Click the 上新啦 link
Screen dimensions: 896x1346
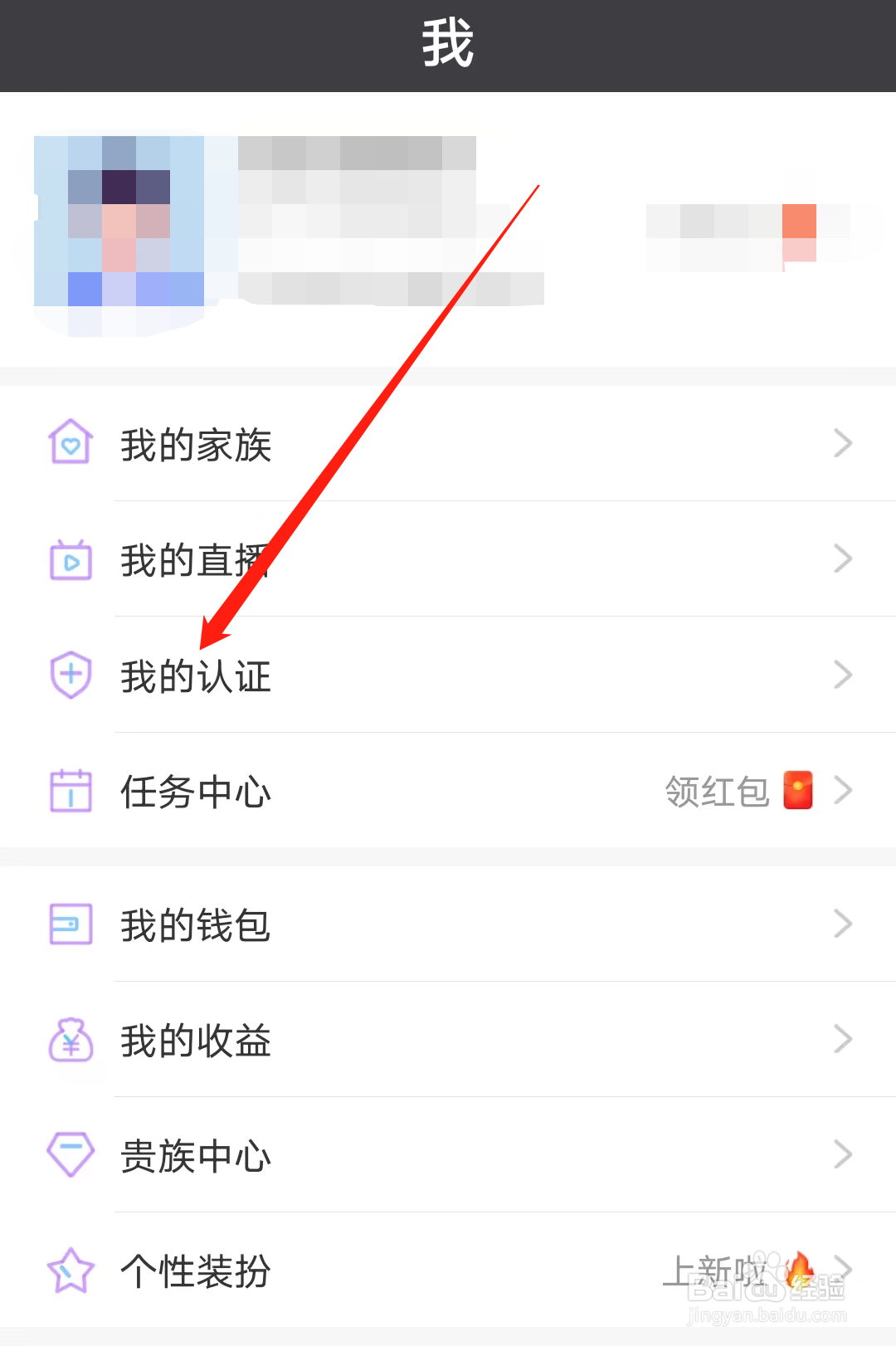pos(718,1270)
